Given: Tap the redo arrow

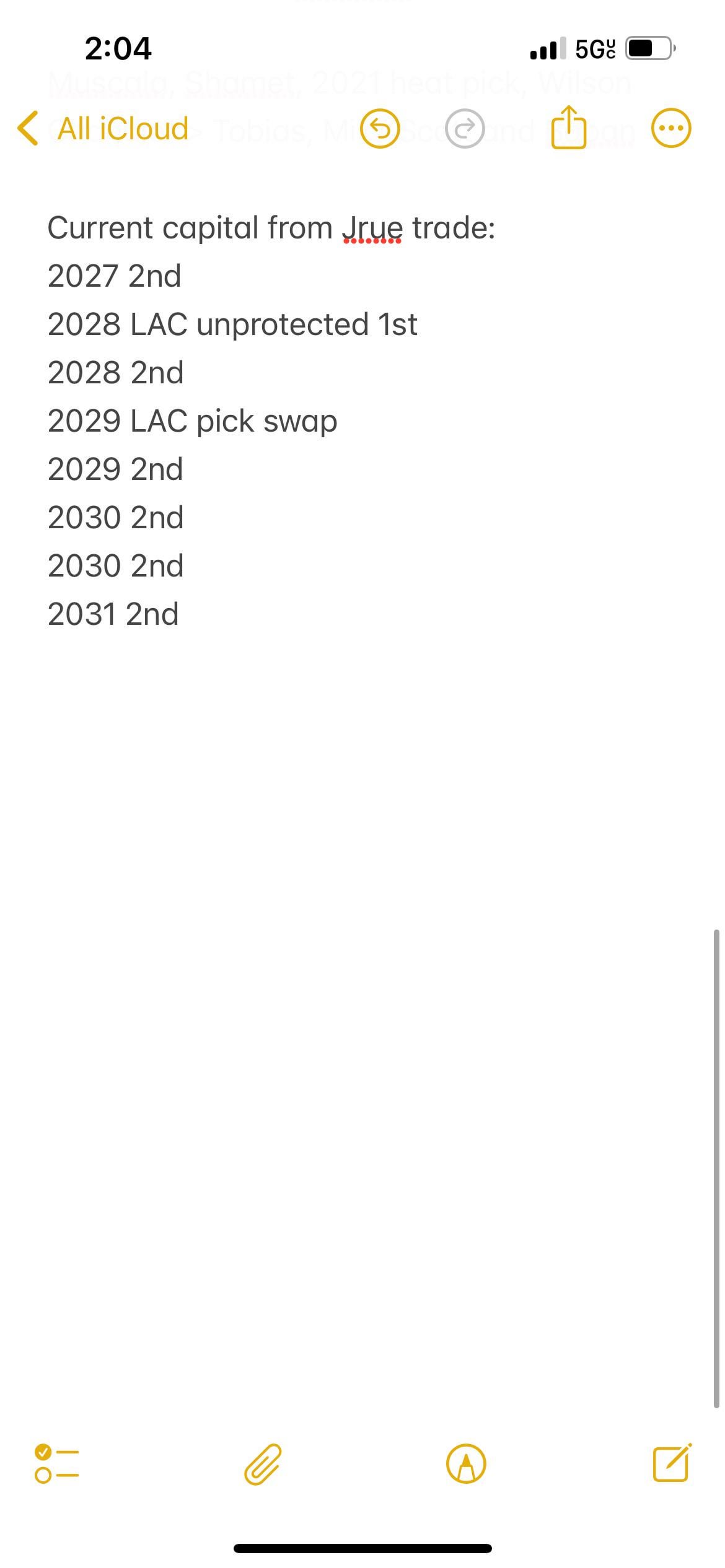Looking at the screenshot, I should [x=465, y=129].
